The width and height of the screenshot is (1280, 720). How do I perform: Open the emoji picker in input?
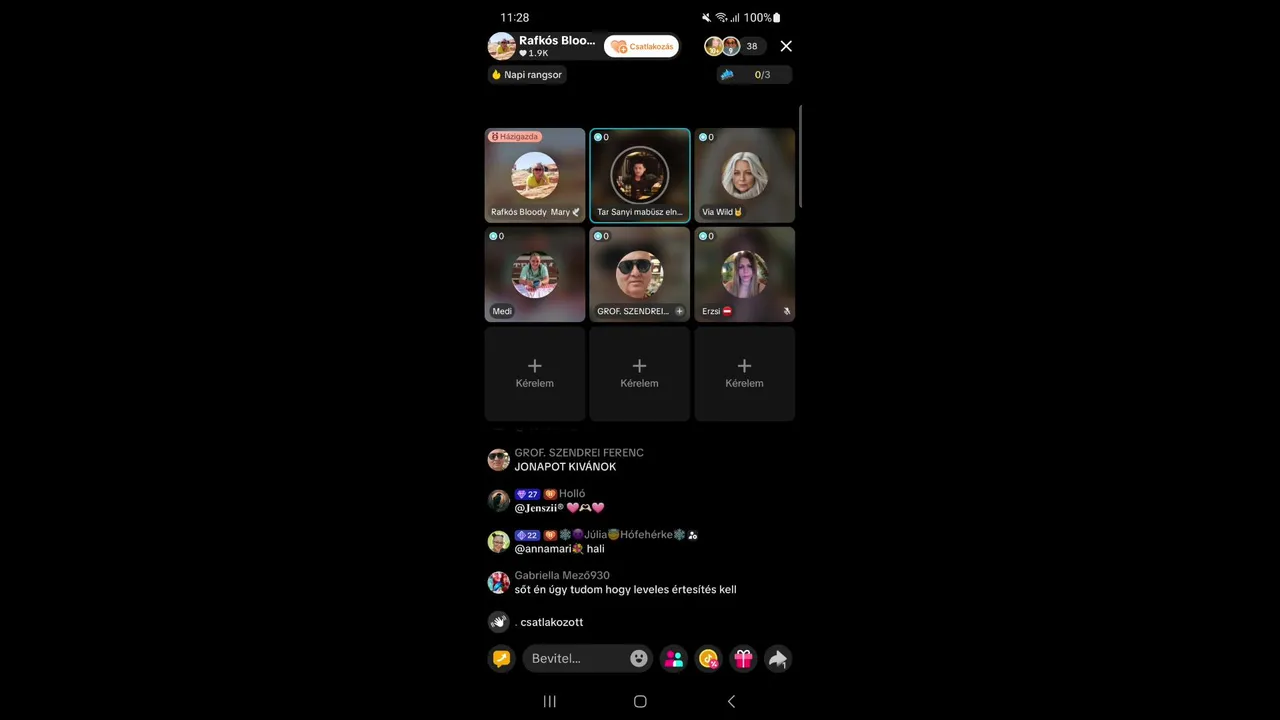pos(639,658)
